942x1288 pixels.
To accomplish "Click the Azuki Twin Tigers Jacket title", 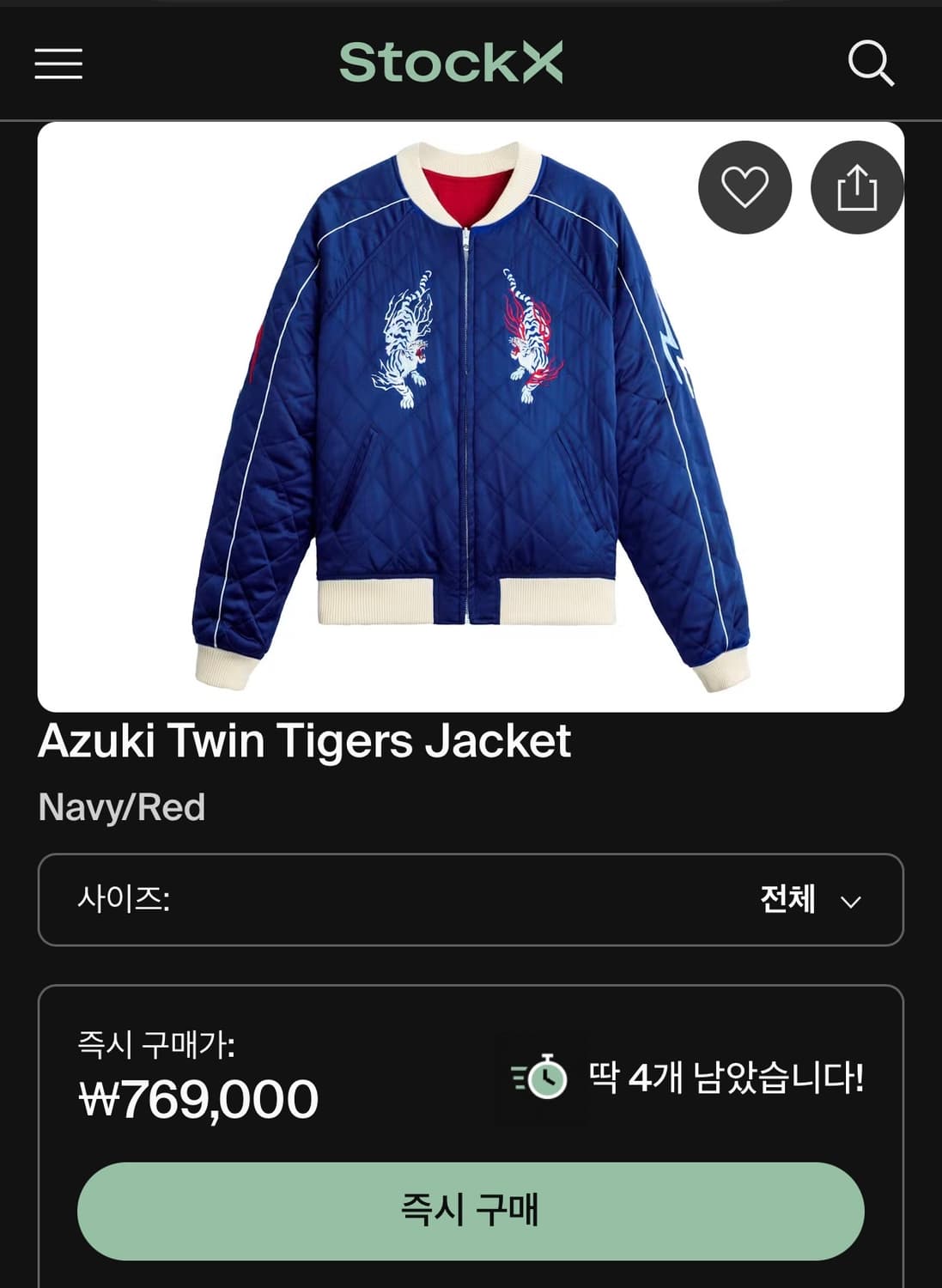I will (x=305, y=740).
